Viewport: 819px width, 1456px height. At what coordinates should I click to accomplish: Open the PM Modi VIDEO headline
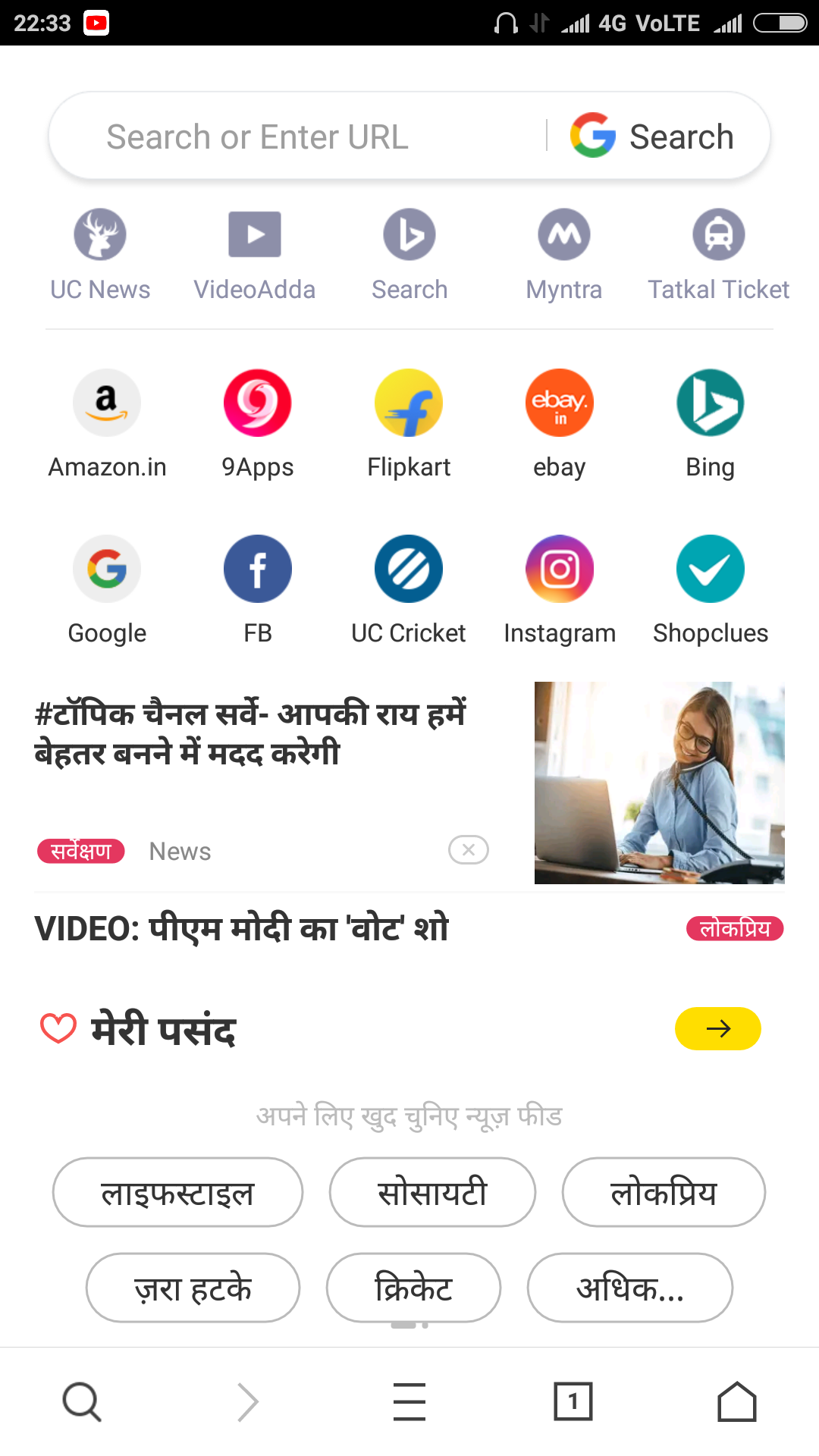[x=243, y=929]
